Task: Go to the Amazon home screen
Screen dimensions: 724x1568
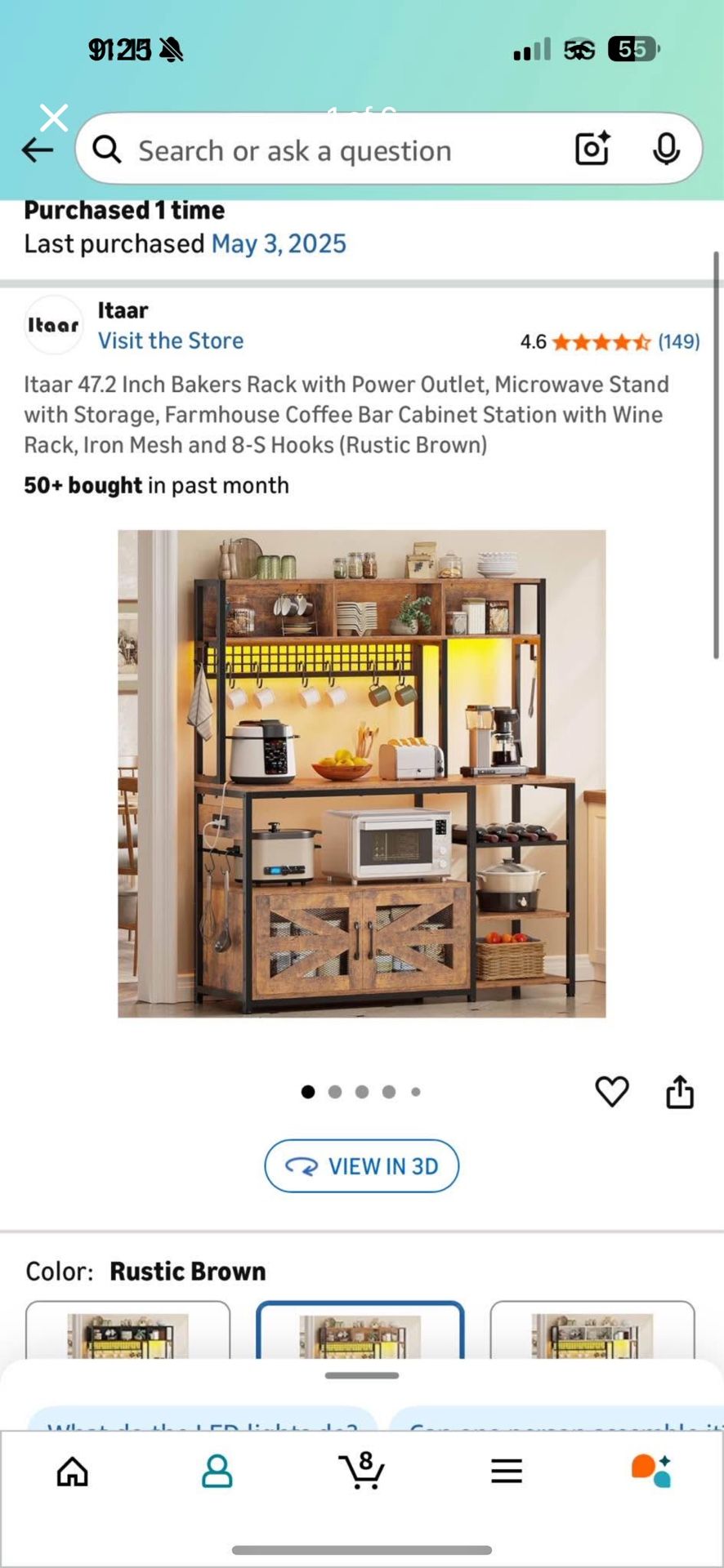Action: (72, 1470)
